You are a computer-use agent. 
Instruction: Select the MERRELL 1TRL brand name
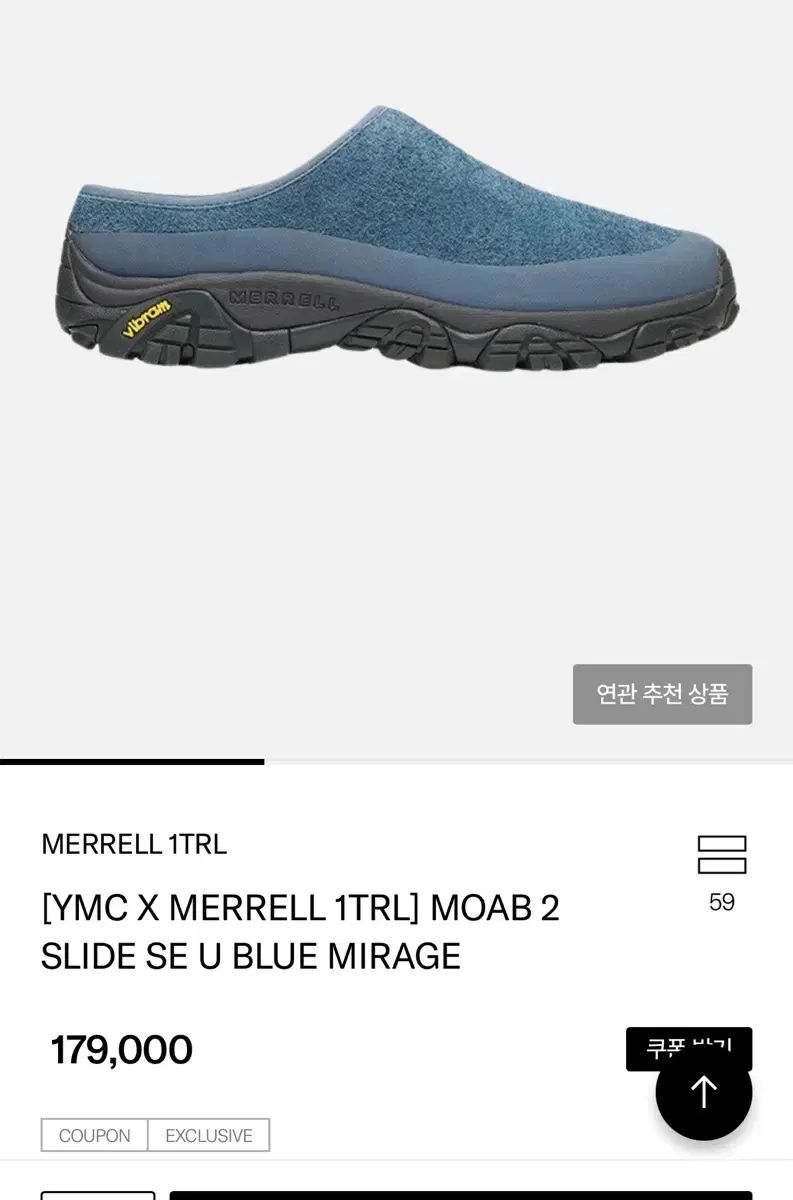click(132, 846)
